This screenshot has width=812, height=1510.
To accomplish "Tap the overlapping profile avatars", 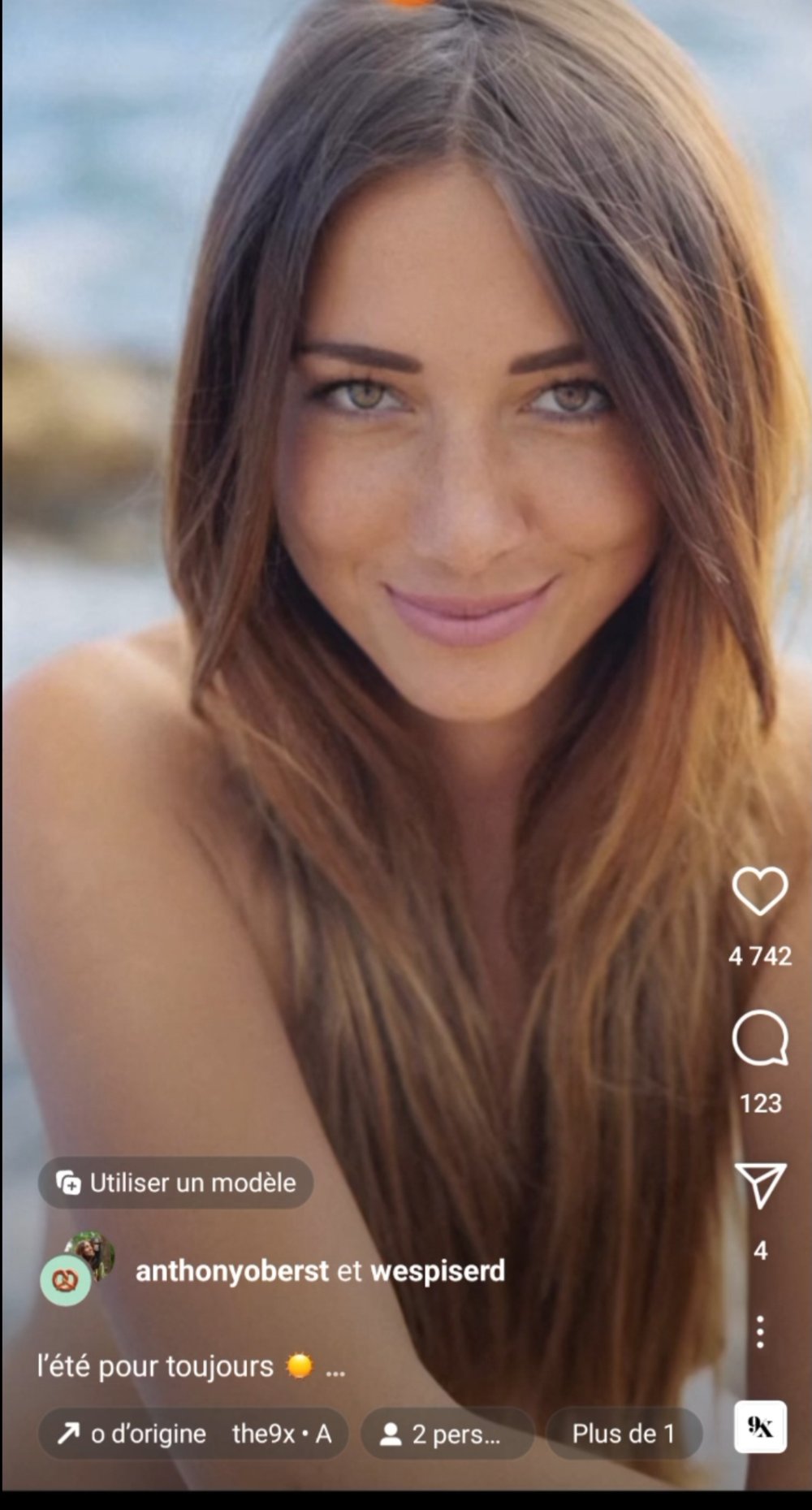I will tap(78, 1268).
